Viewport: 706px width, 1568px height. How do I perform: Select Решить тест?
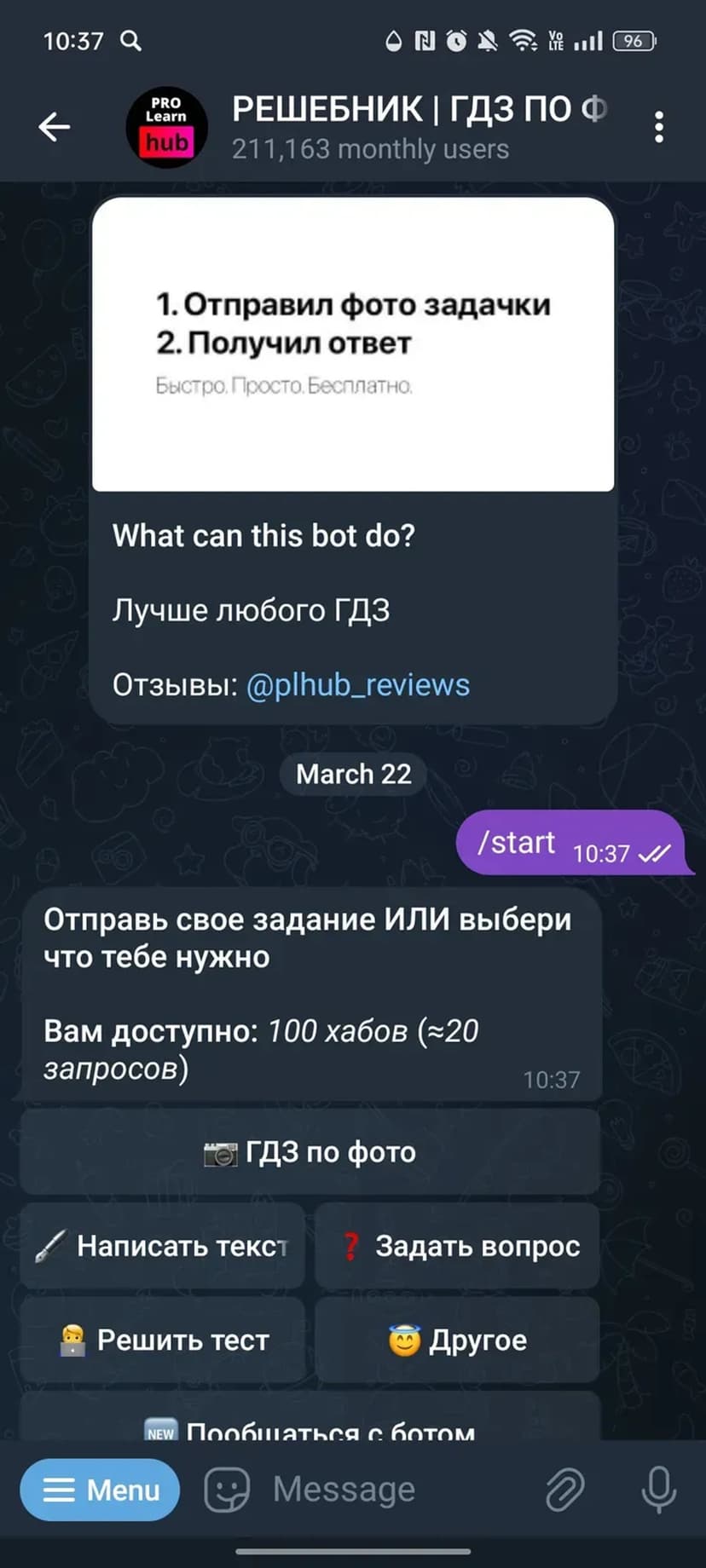pos(163,1340)
